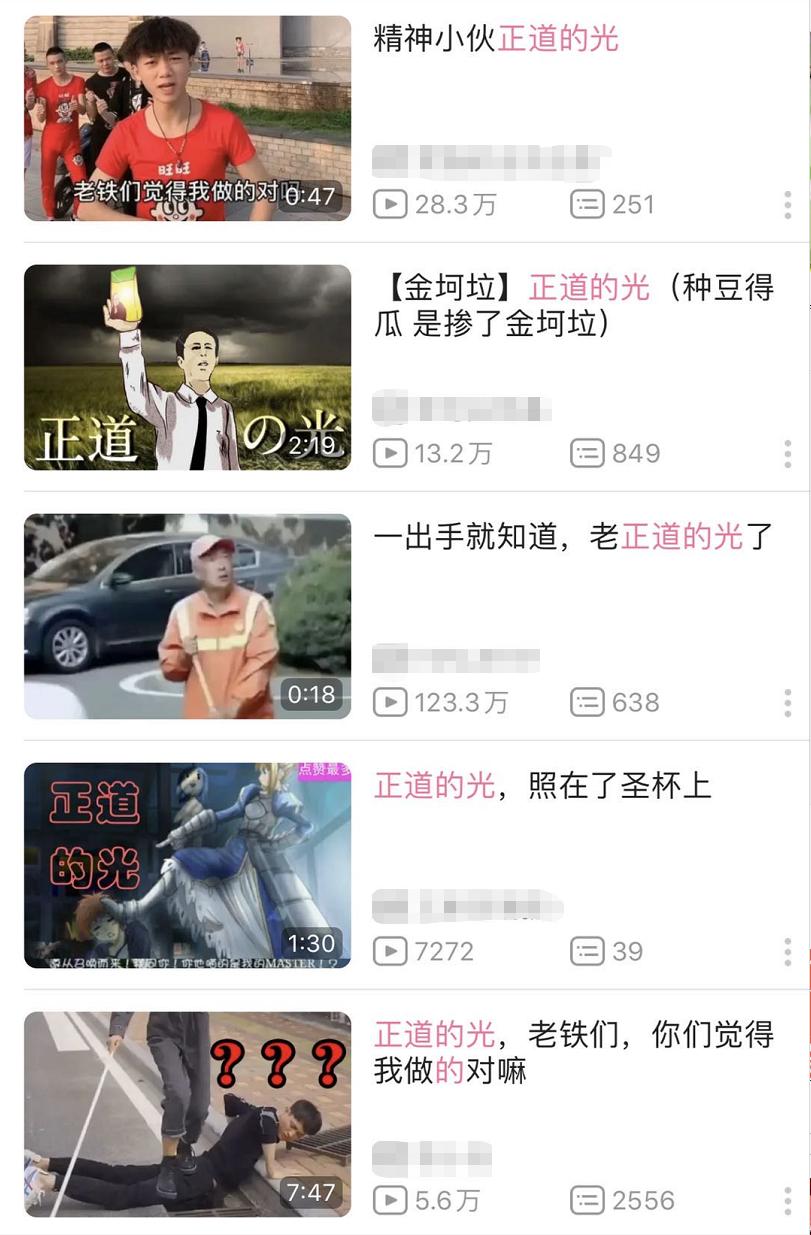Play the 【金坷垃】正道的光 video

pyautogui.click(x=187, y=367)
